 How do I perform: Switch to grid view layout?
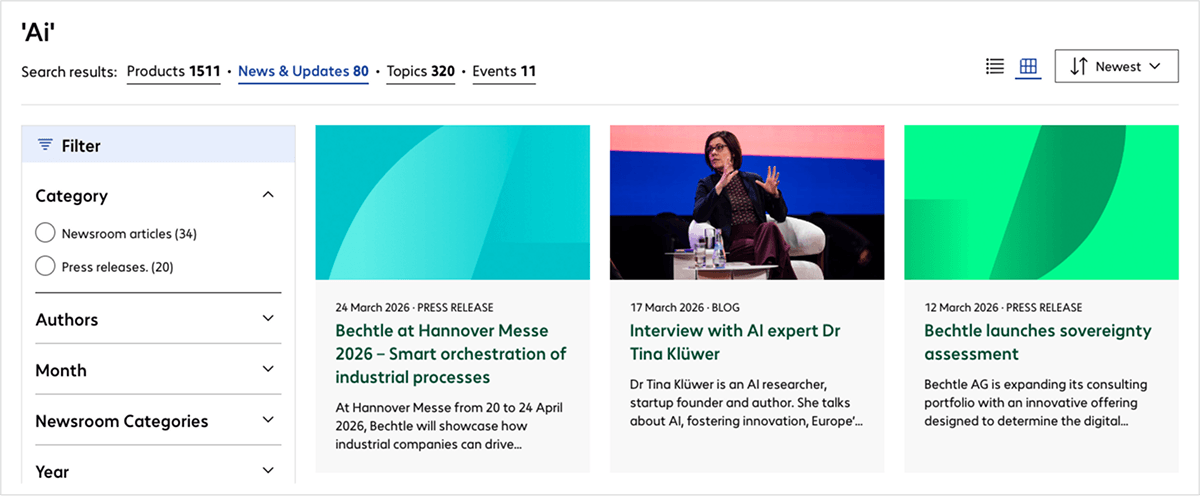[x=1027, y=67]
